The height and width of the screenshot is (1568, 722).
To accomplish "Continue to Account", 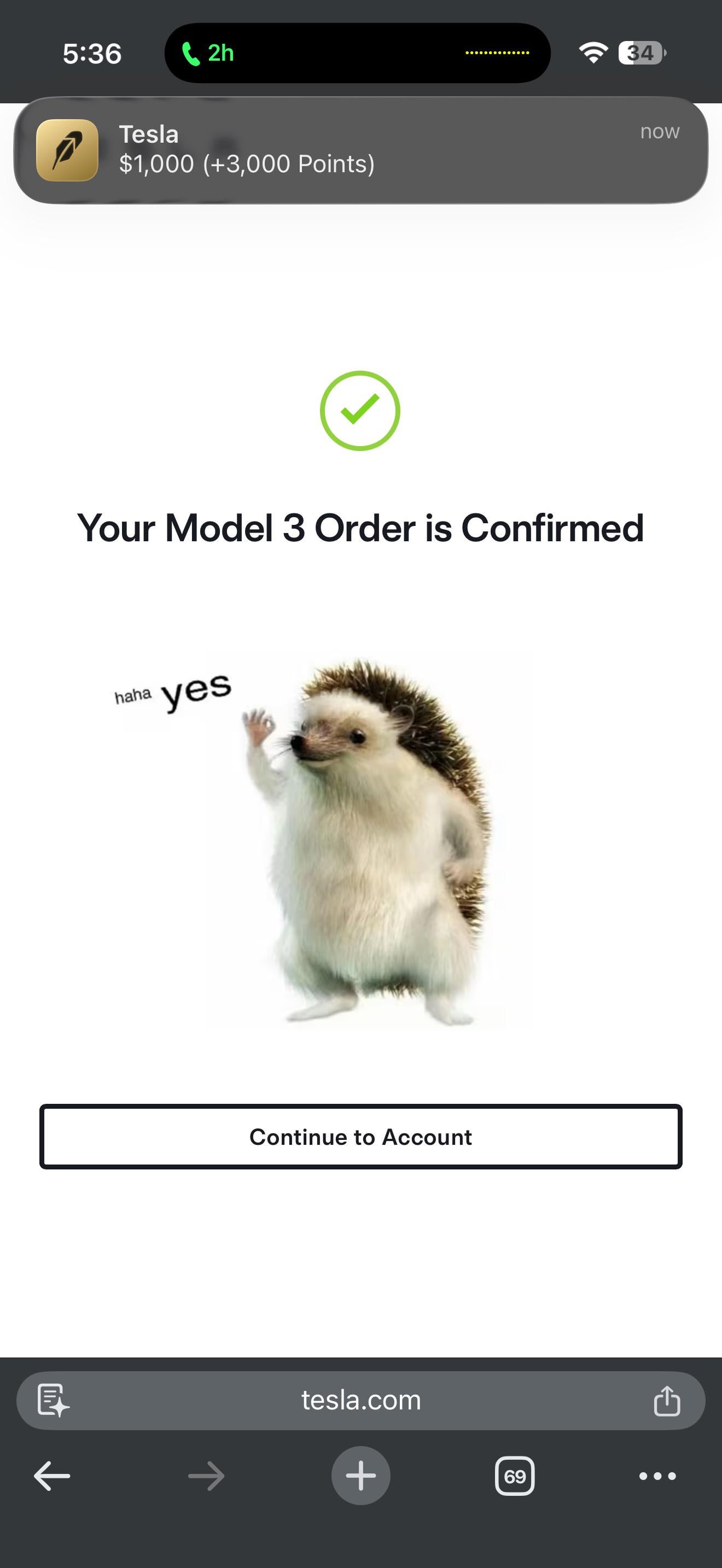I will pyautogui.click(x=360, y=1137).
